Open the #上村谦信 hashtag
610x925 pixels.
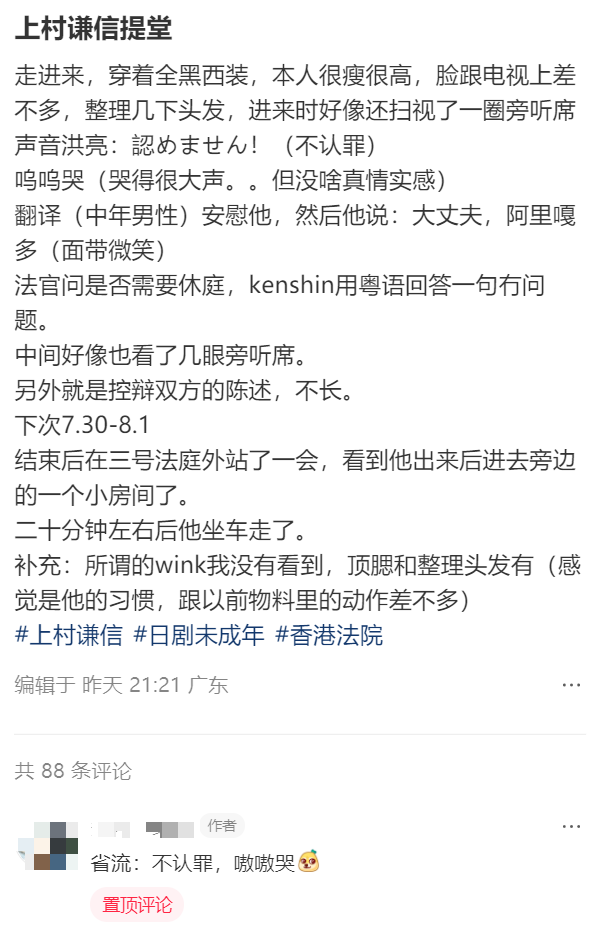tap(68, 635)
